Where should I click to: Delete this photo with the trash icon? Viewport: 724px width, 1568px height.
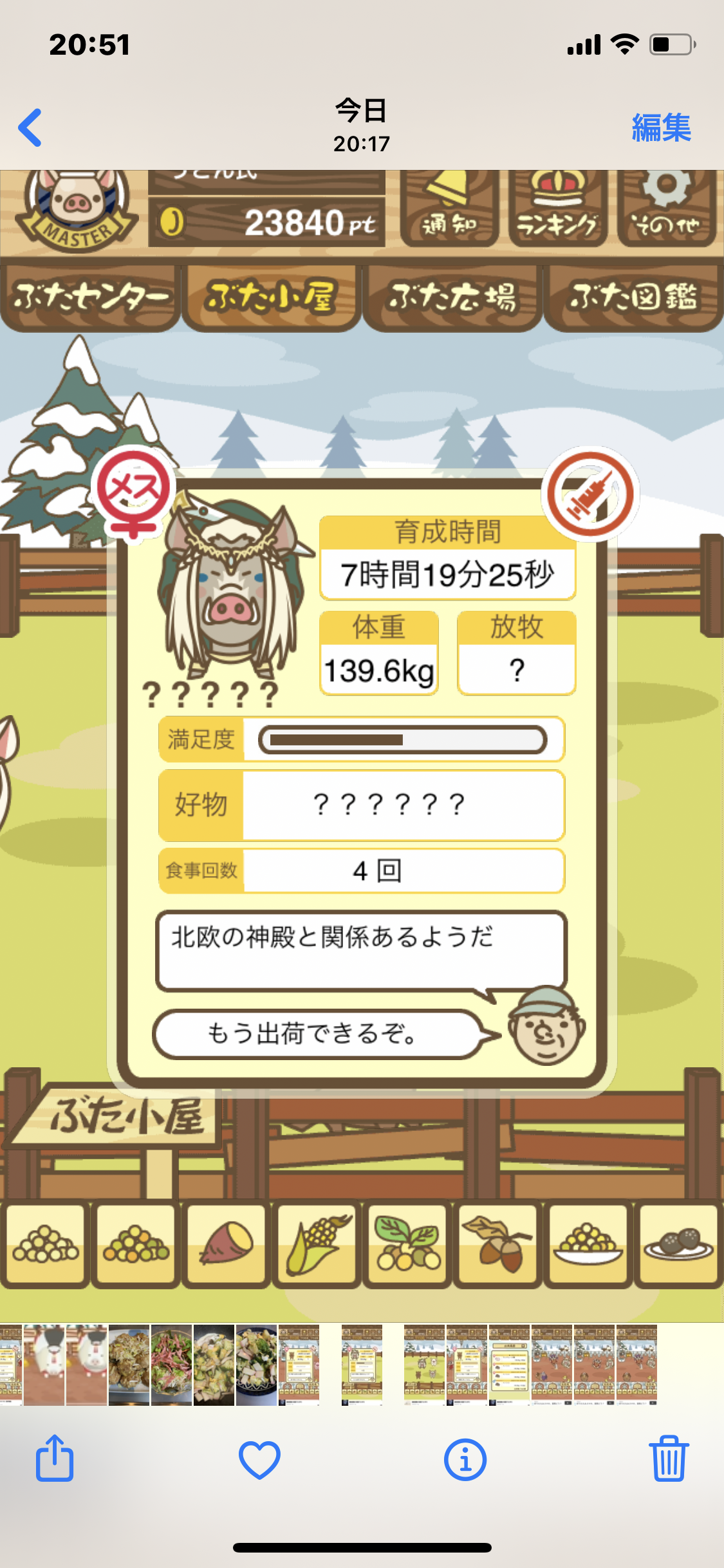click(669, 1459)
